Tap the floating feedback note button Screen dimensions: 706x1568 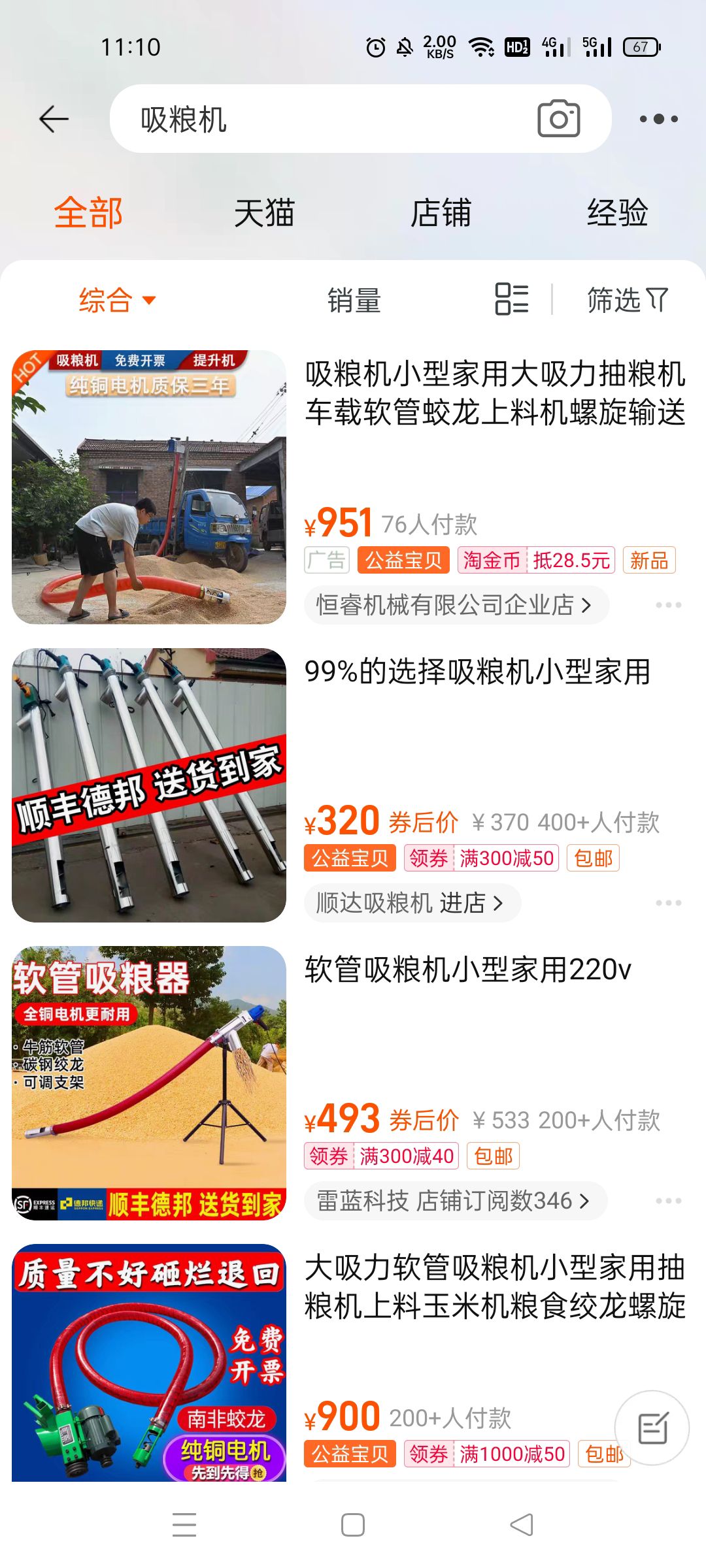coord(652,1428)
